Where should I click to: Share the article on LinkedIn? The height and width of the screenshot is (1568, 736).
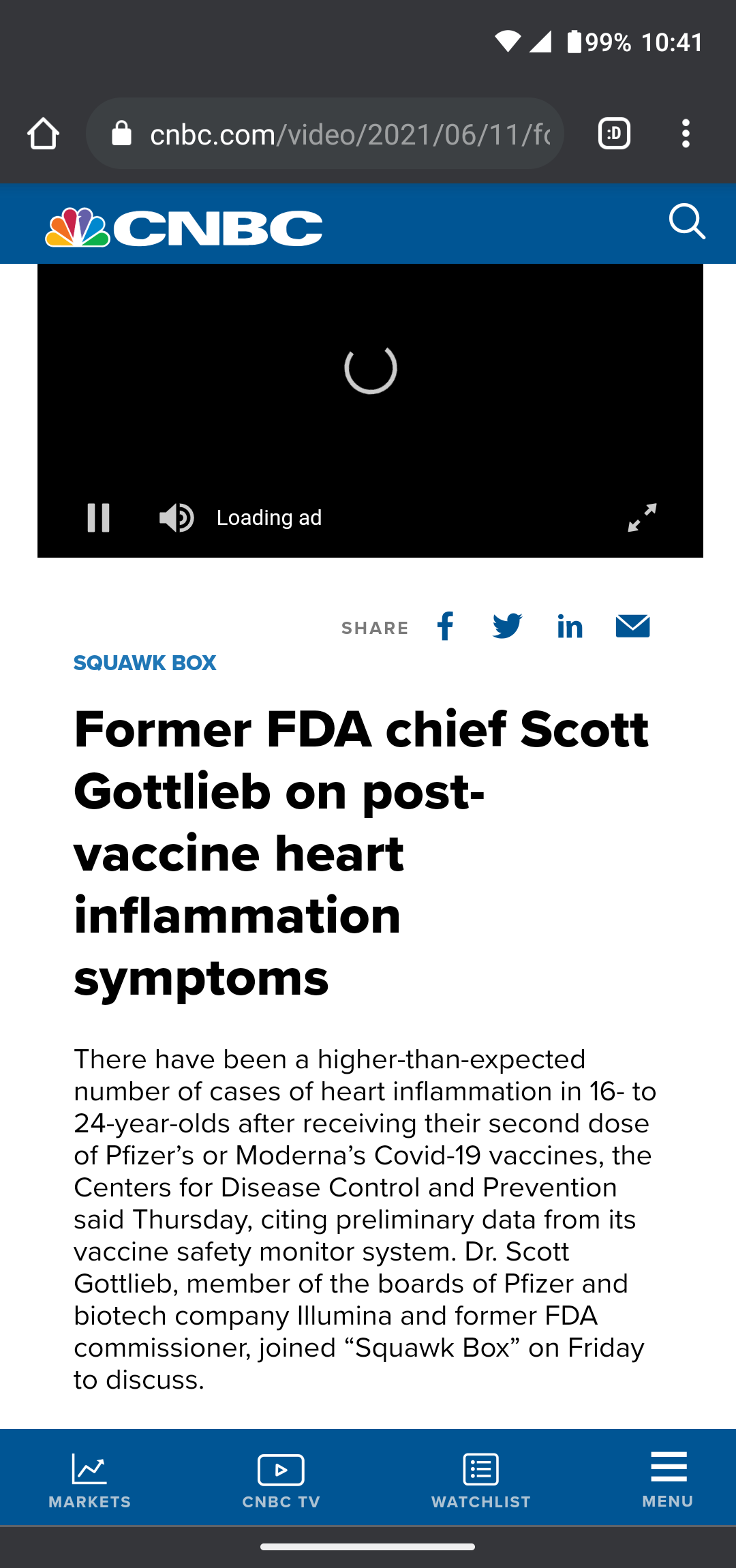point(570,627)
